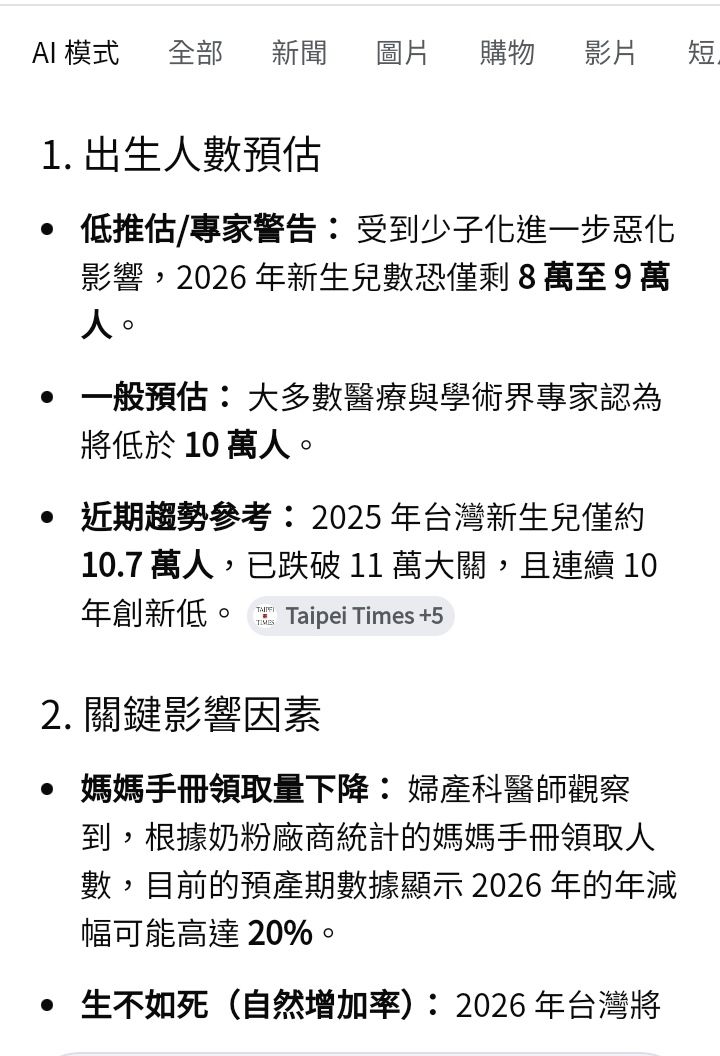Select the 圖片 tab
The width and height of the screenshot is (720, 1056).
tap(402, 53)
